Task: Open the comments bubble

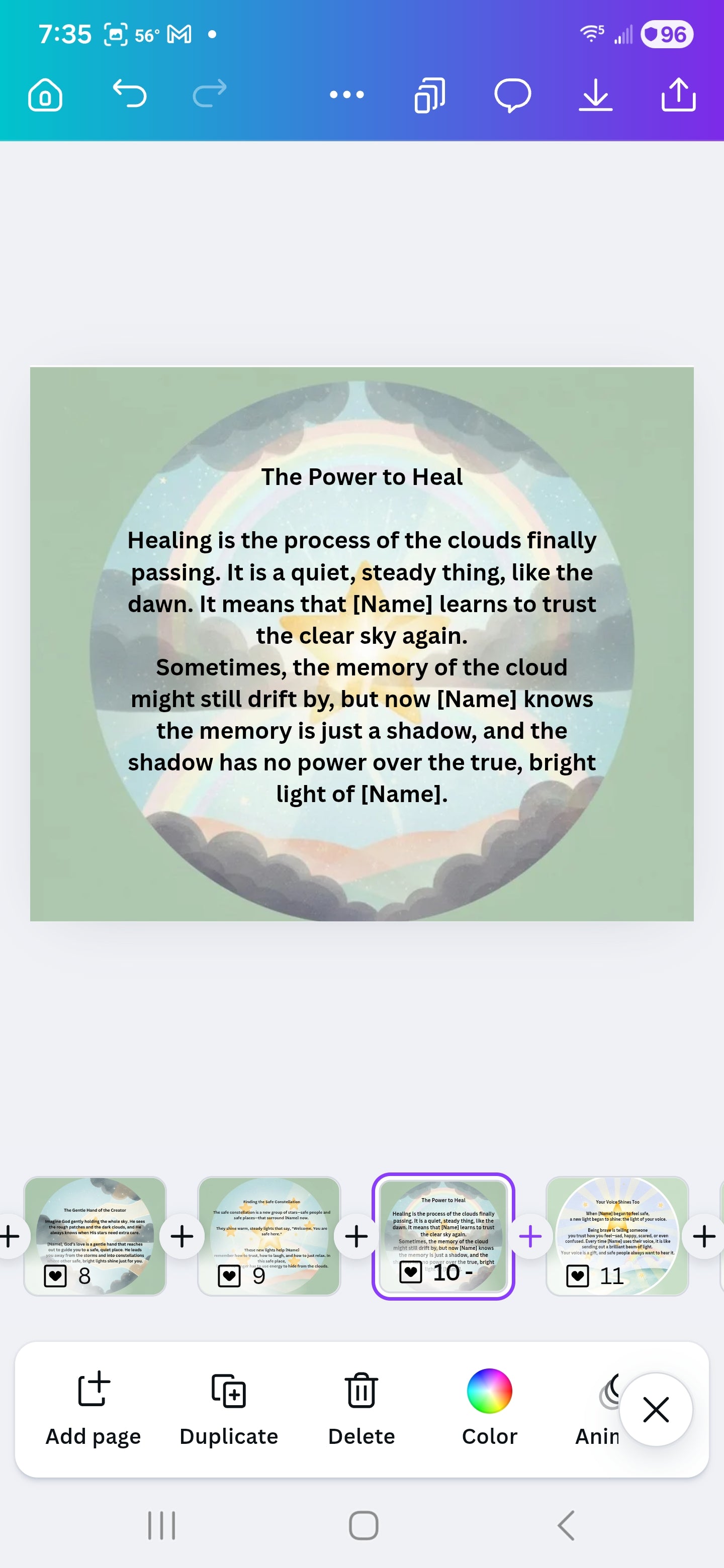Action: (x=512, y=95)
